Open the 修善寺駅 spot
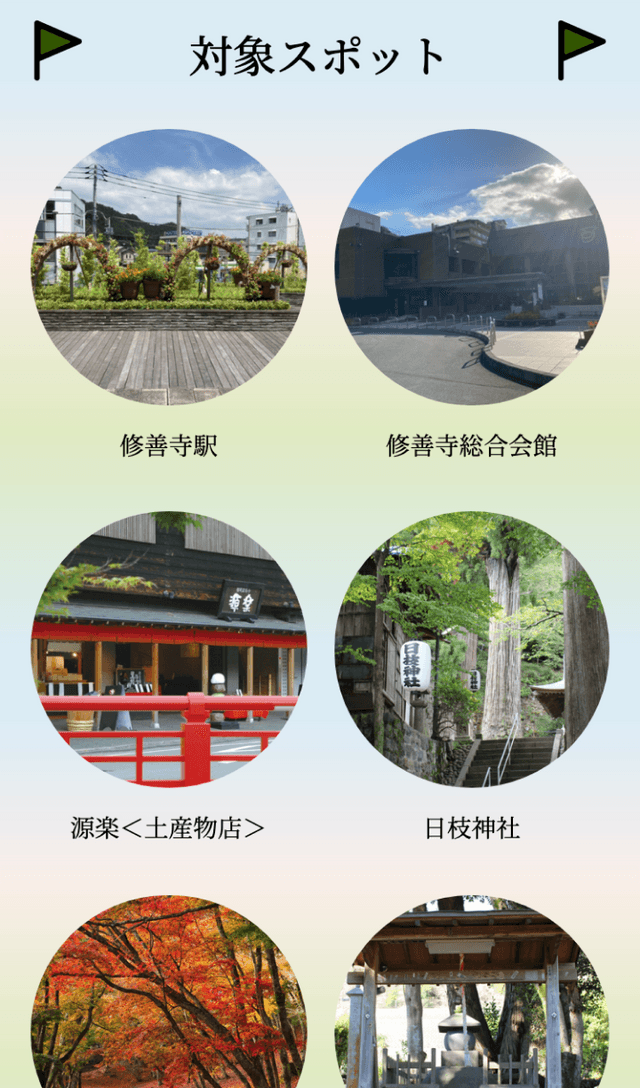640x1088 pixels. (x=169, y=267)
